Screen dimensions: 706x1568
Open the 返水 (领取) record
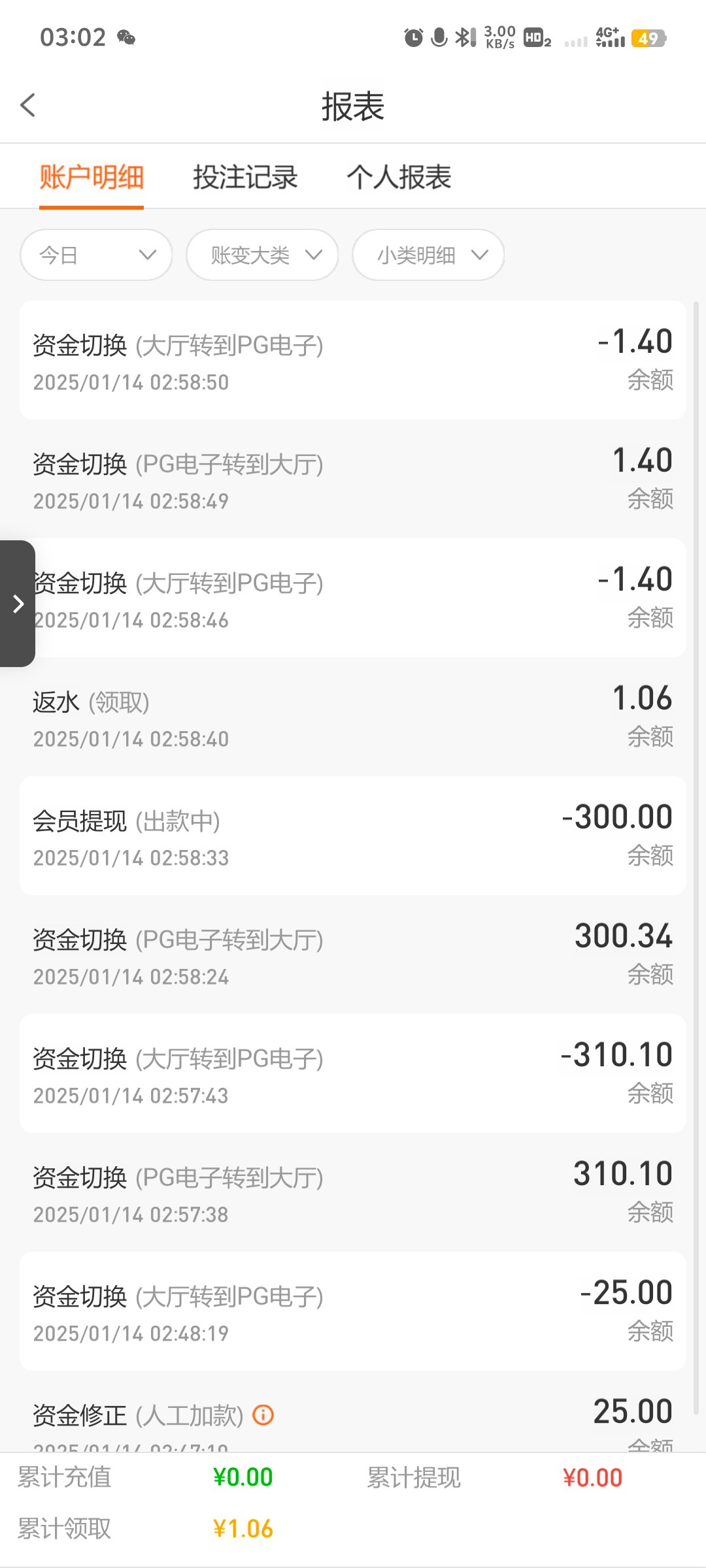pos(353,717)
